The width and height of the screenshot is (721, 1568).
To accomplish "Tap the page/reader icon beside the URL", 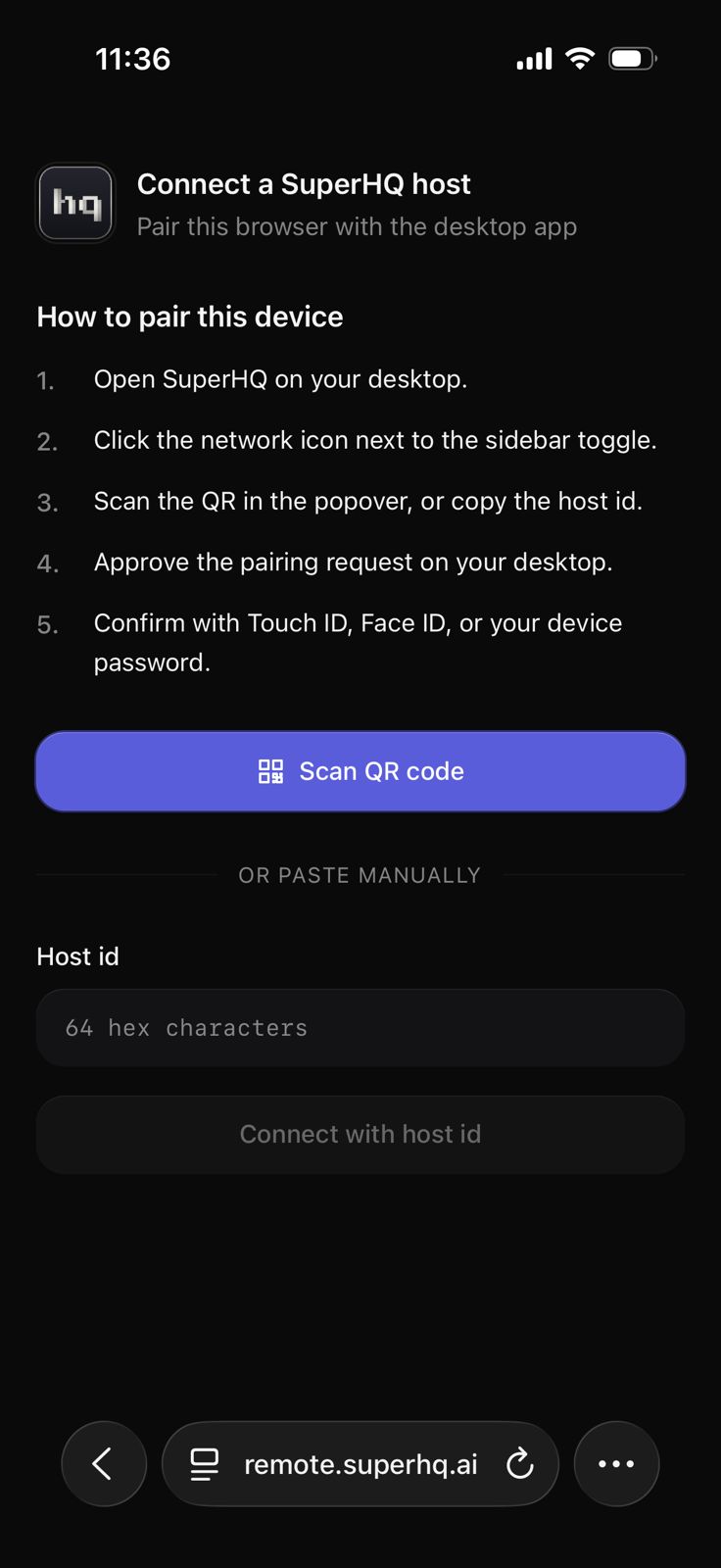I will click(204, 1463).
